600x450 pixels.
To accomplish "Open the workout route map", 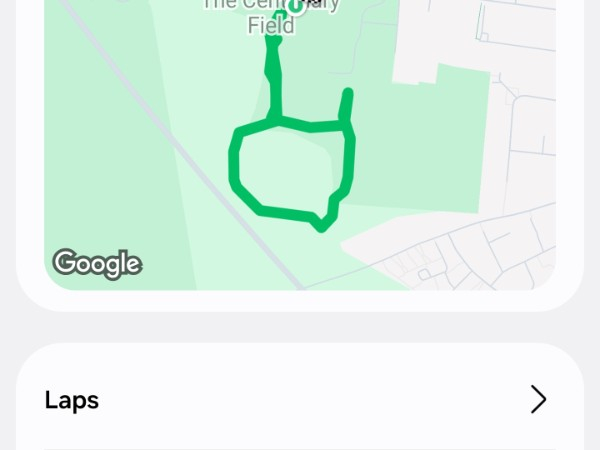I will point(300,150).
